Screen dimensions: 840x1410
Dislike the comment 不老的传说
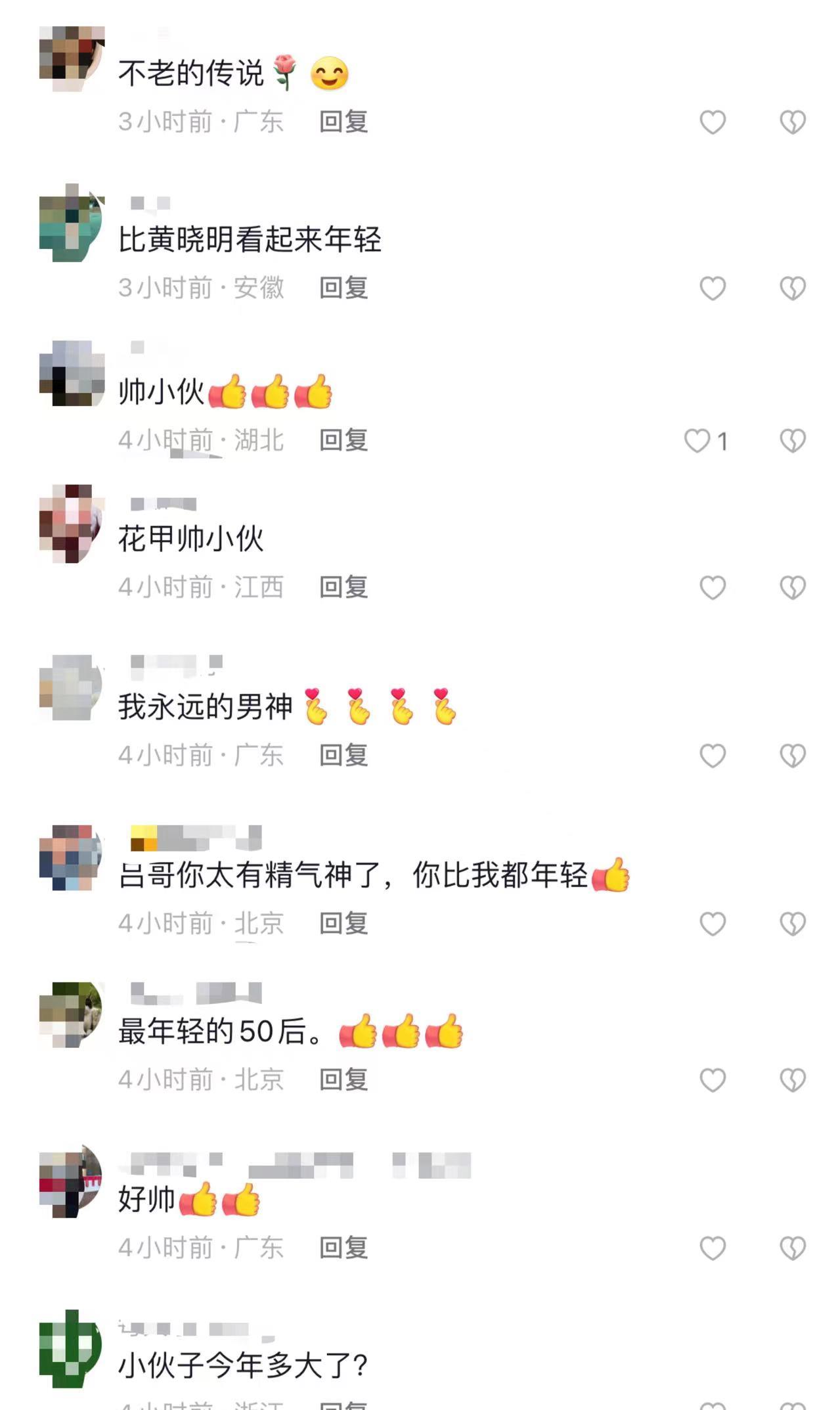pos(792,122)
